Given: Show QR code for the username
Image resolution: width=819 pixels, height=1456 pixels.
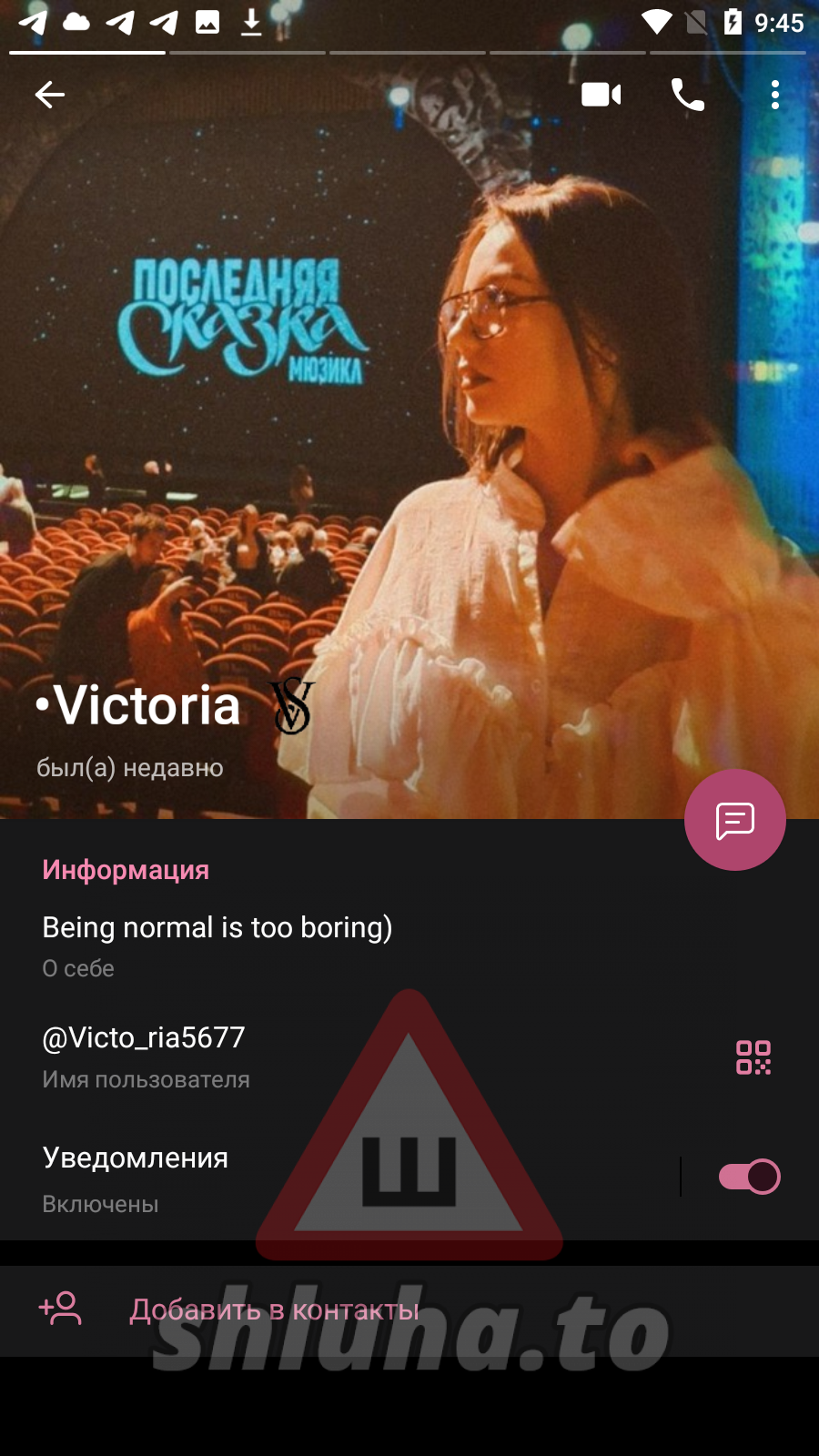Looking at the screenshot, I should (753, 1057).
